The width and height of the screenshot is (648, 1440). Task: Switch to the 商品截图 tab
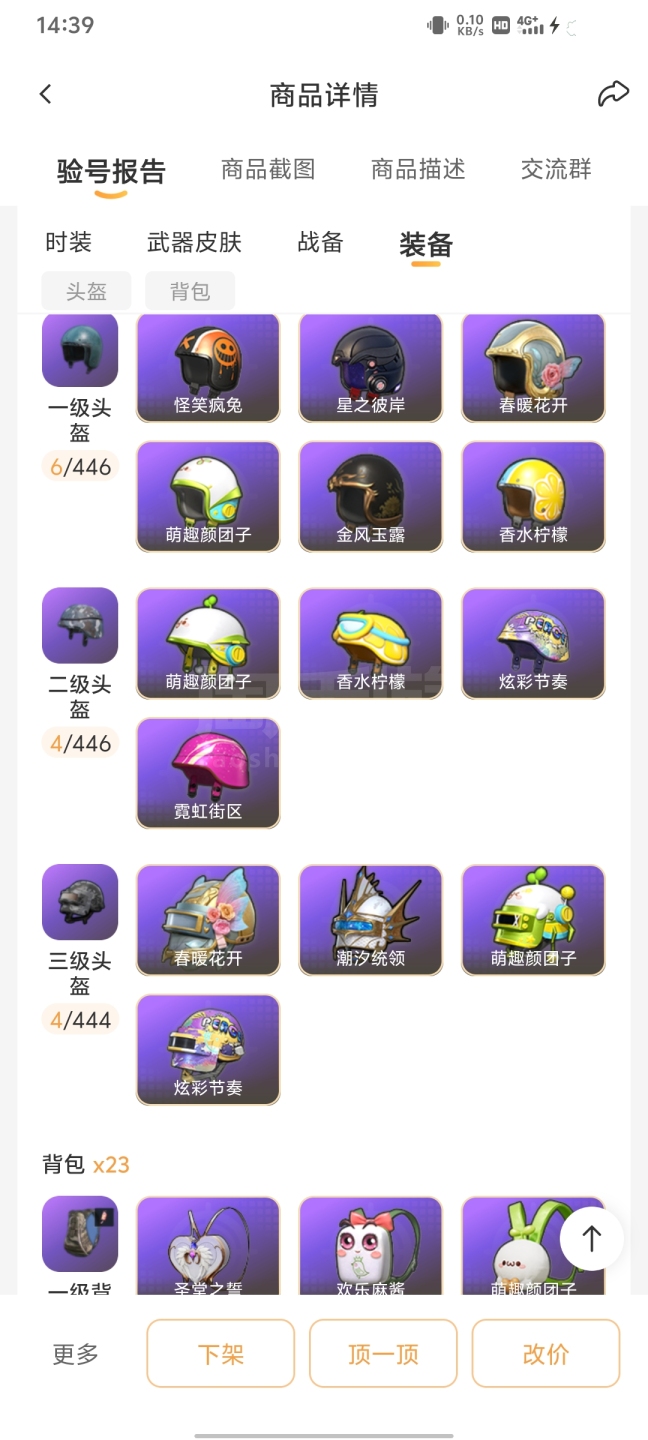coord(268,170)
